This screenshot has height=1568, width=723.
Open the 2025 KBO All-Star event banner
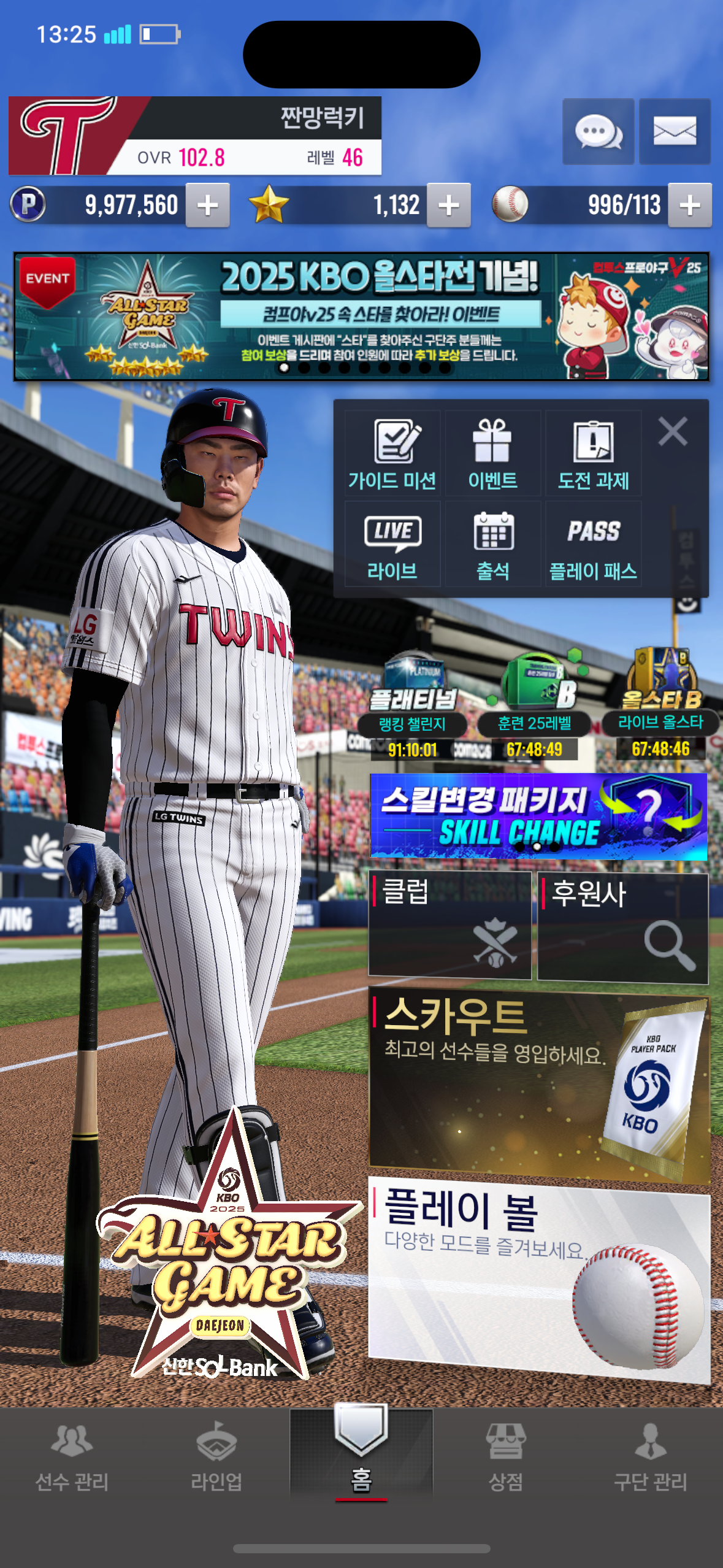click(361, 317)
